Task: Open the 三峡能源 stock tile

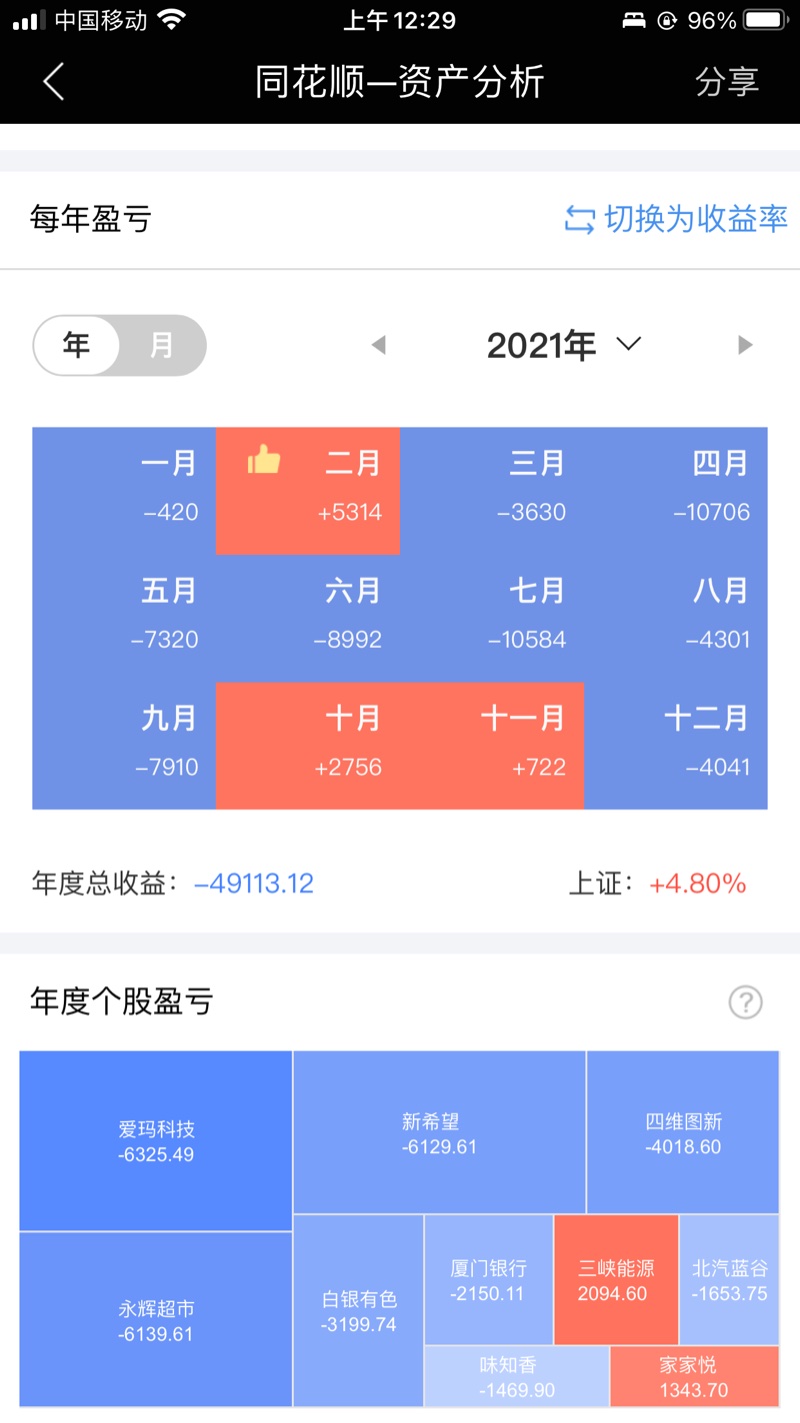Action: 616,1280
